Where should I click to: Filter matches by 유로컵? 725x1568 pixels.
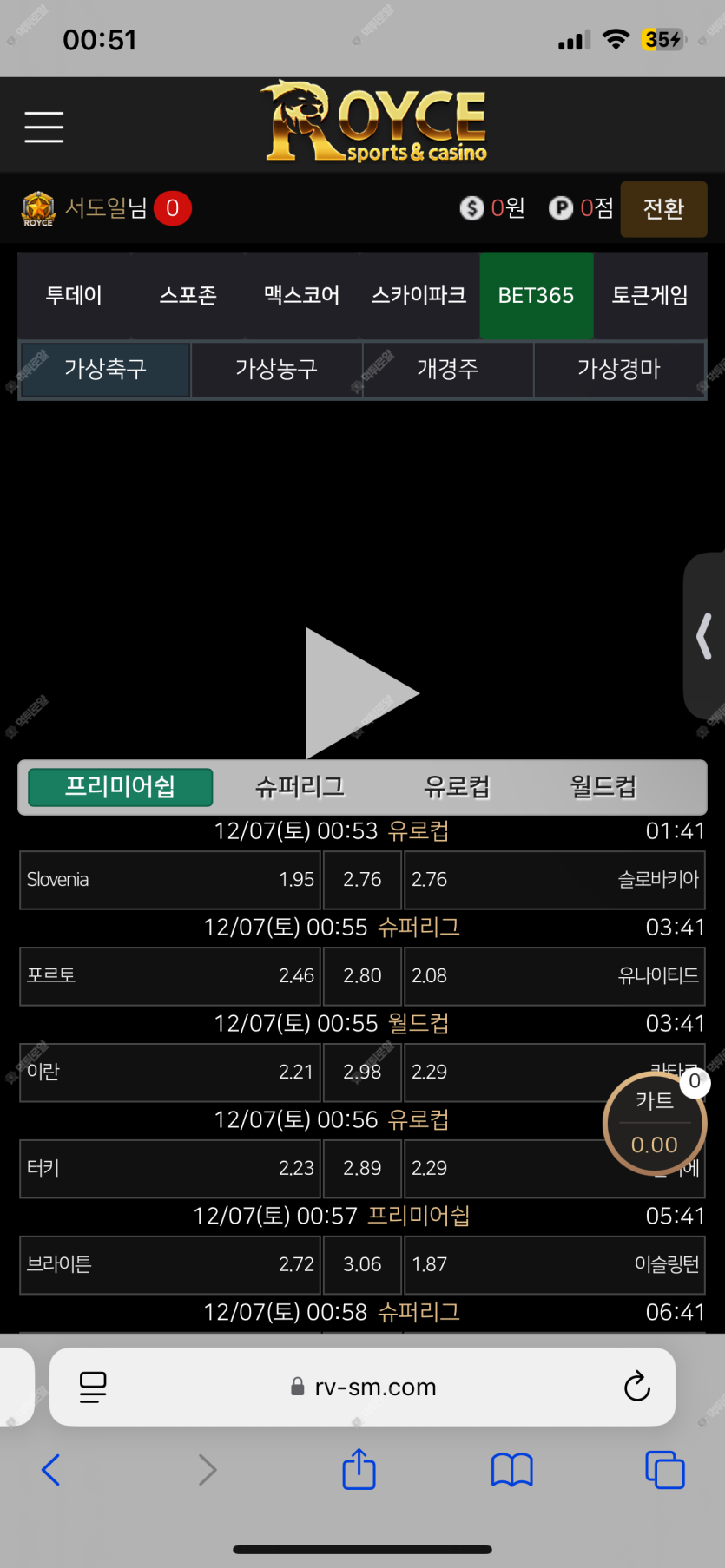pos(457,787)
